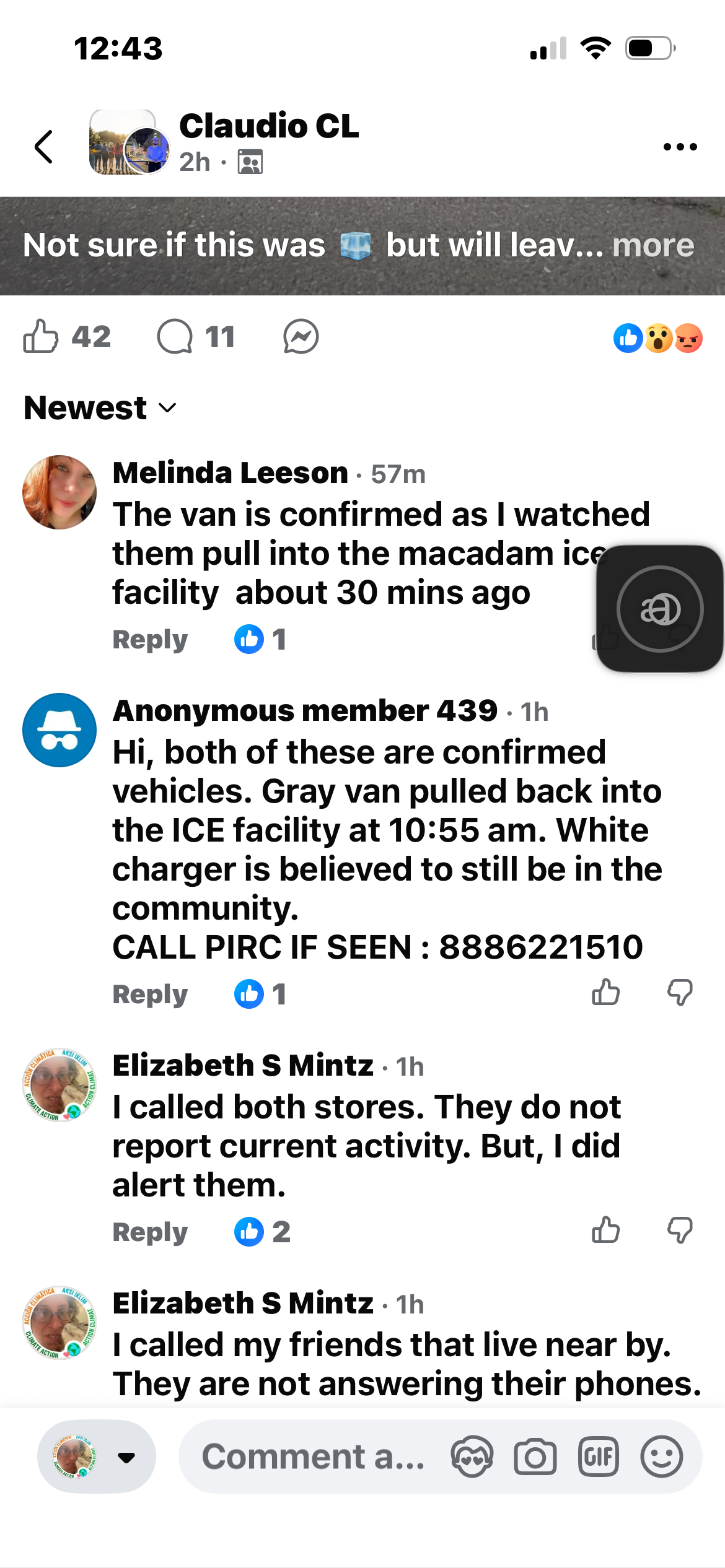
Task: Open the commenting-as profile switcher
Action: pos(97,1457)
